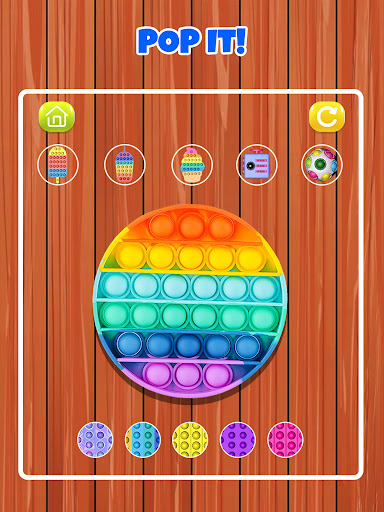This screenshot has width=384, height=512.
Task: Pop the rightmost light blue bubble
Action: point(264,287)
